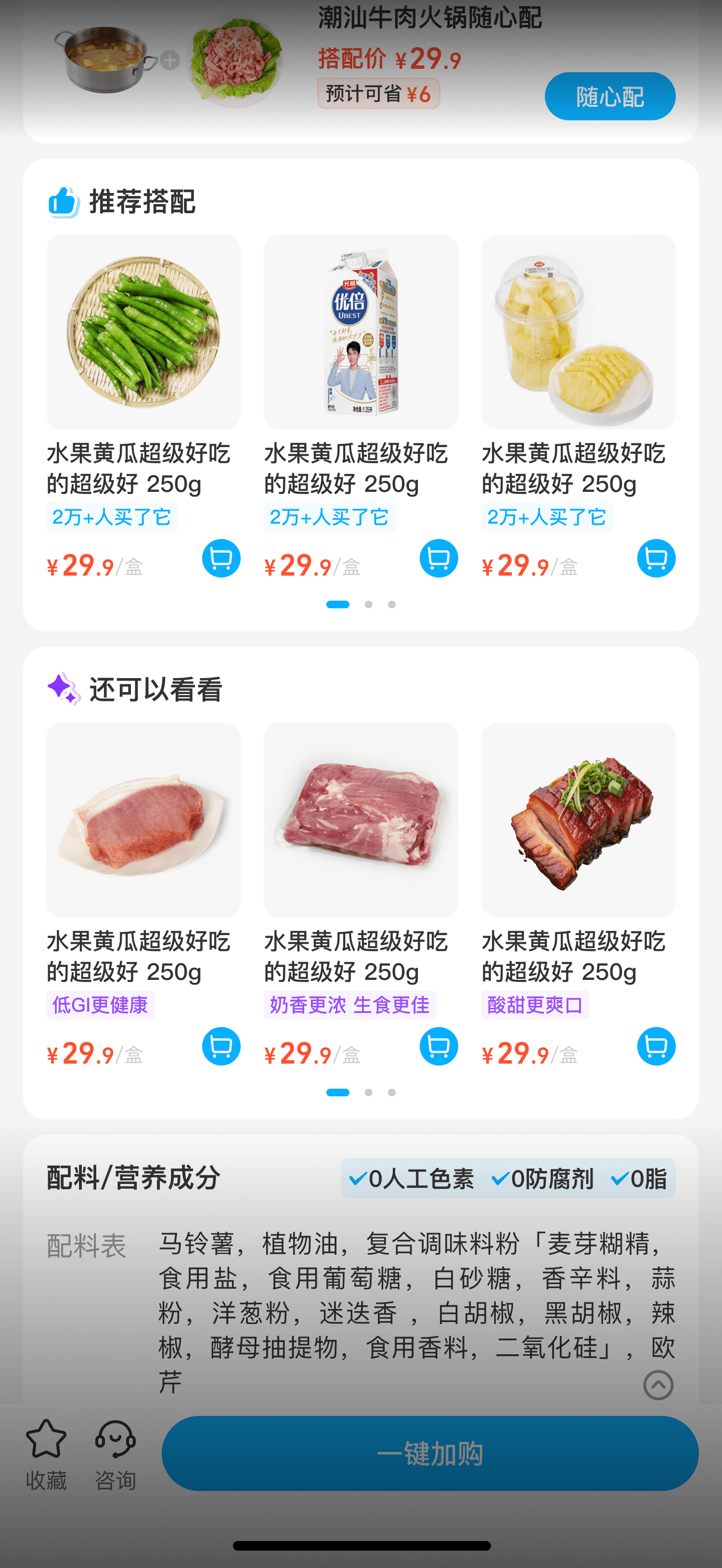Open the pineapple cup product card
722x1568 pixels.
click(x=578, y=333)
